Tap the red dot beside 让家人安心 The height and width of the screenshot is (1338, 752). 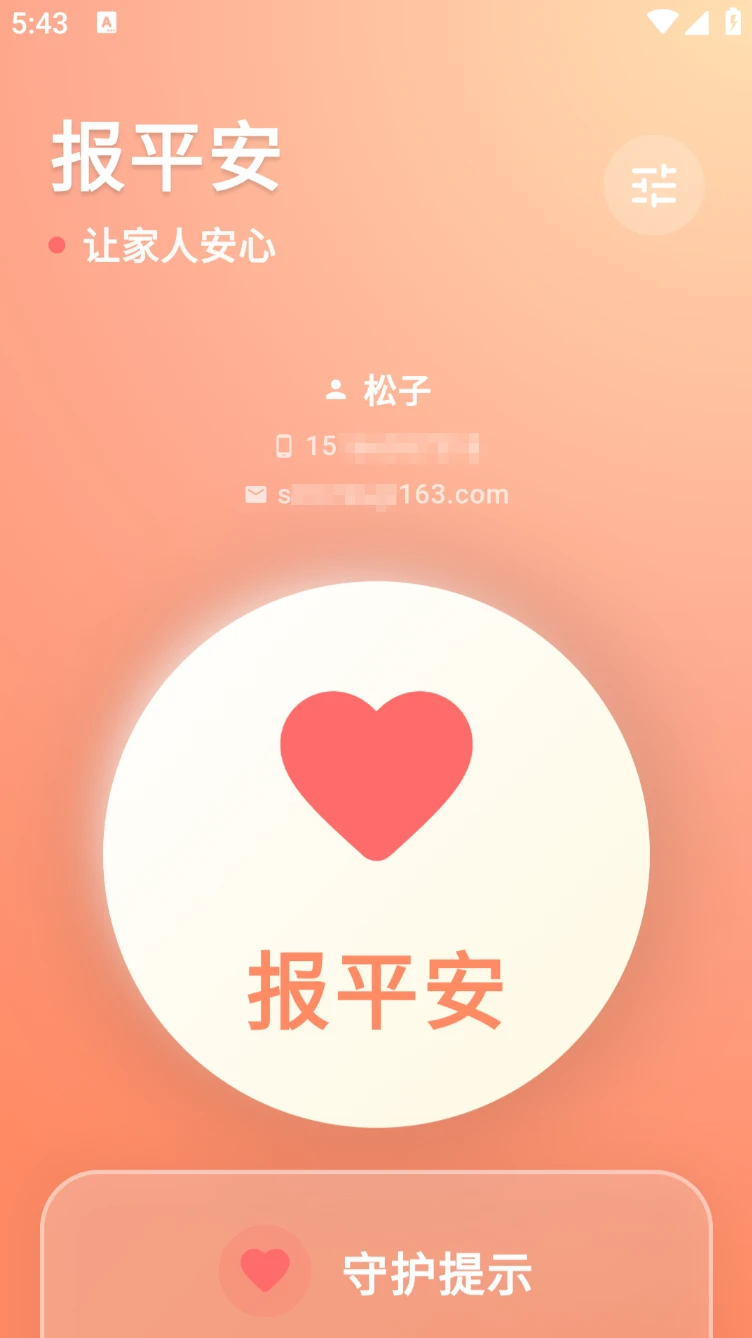coord(59,243)
